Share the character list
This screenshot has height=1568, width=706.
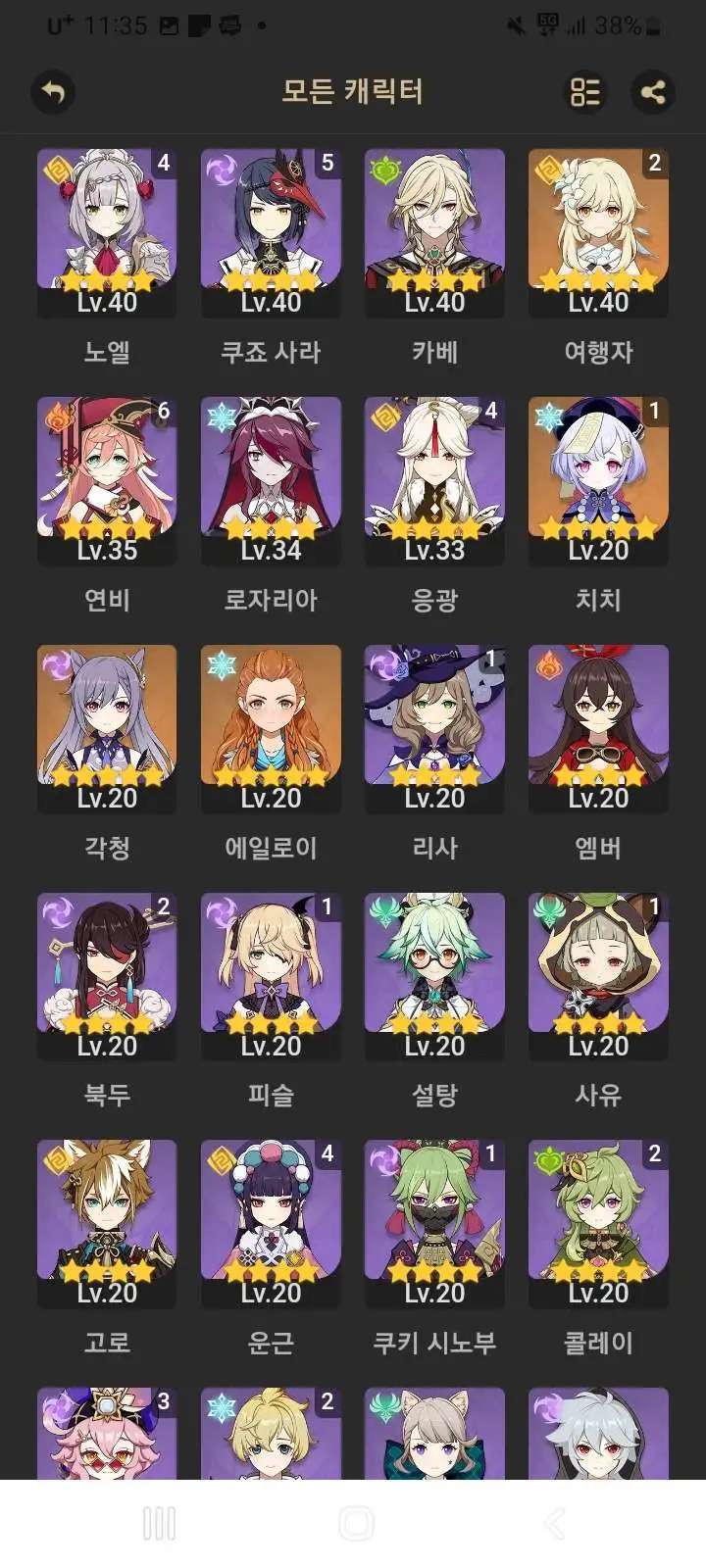(652, 93)
